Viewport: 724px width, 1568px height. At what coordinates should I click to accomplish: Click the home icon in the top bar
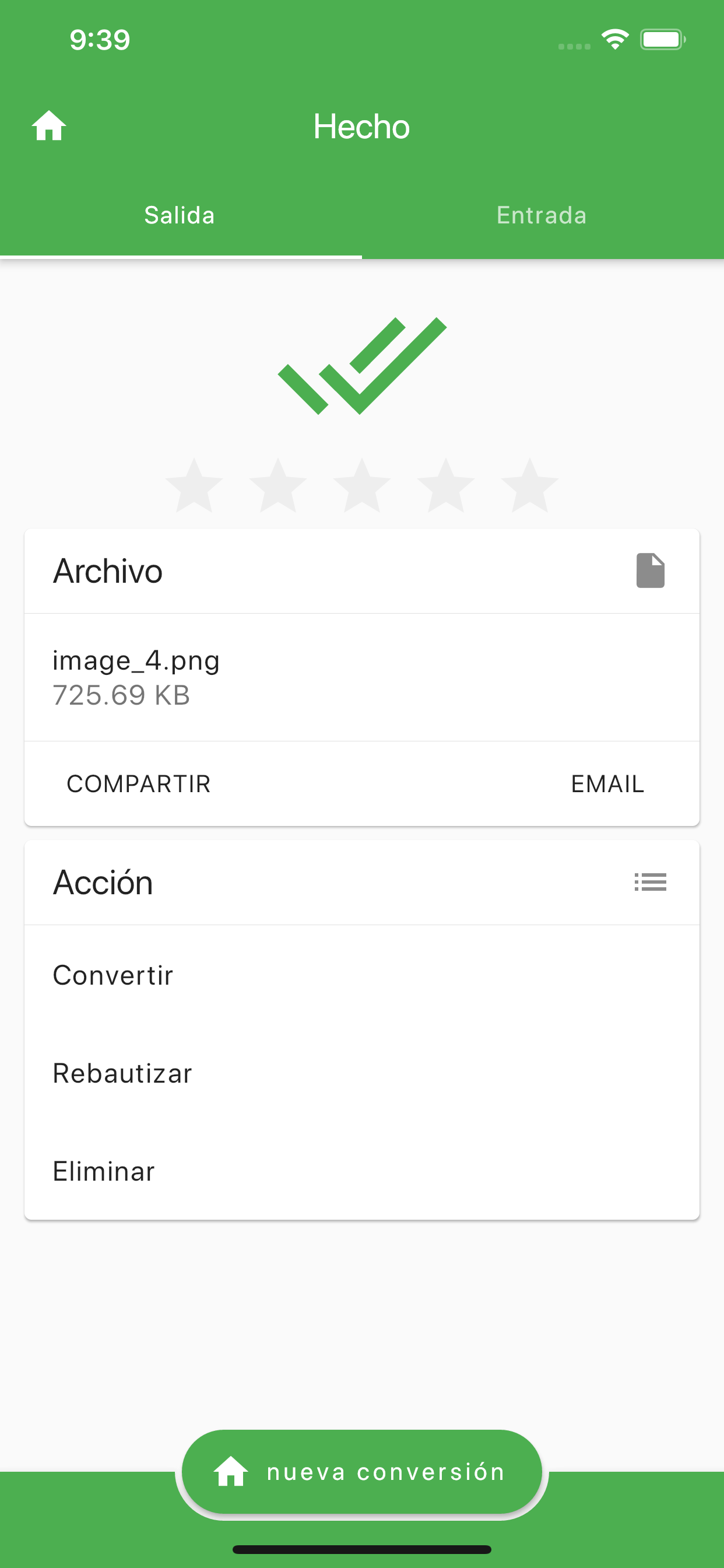click(48, 127)
